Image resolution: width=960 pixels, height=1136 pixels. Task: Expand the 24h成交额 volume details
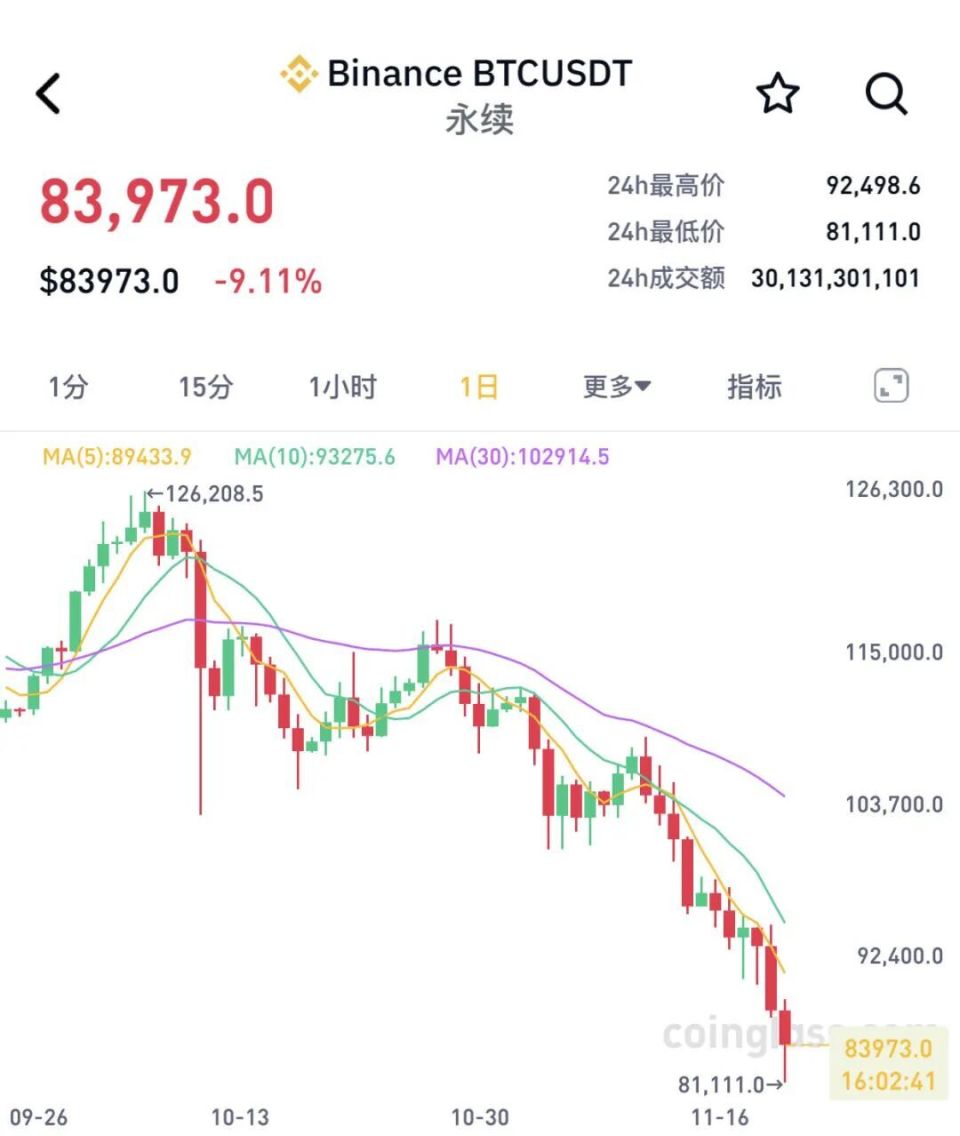pyautogui.click(x=668, y=278)
